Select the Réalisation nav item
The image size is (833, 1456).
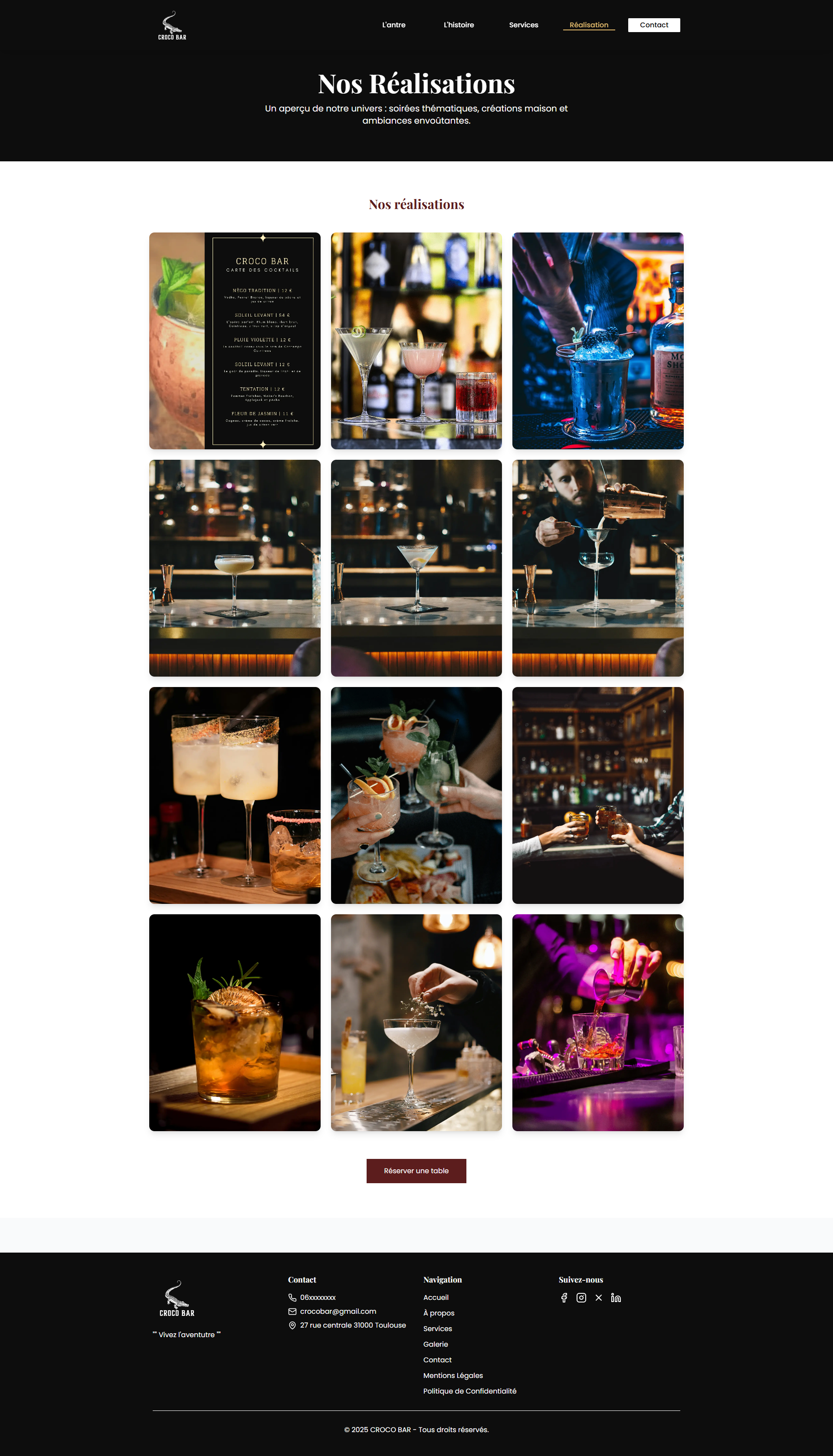588,25
